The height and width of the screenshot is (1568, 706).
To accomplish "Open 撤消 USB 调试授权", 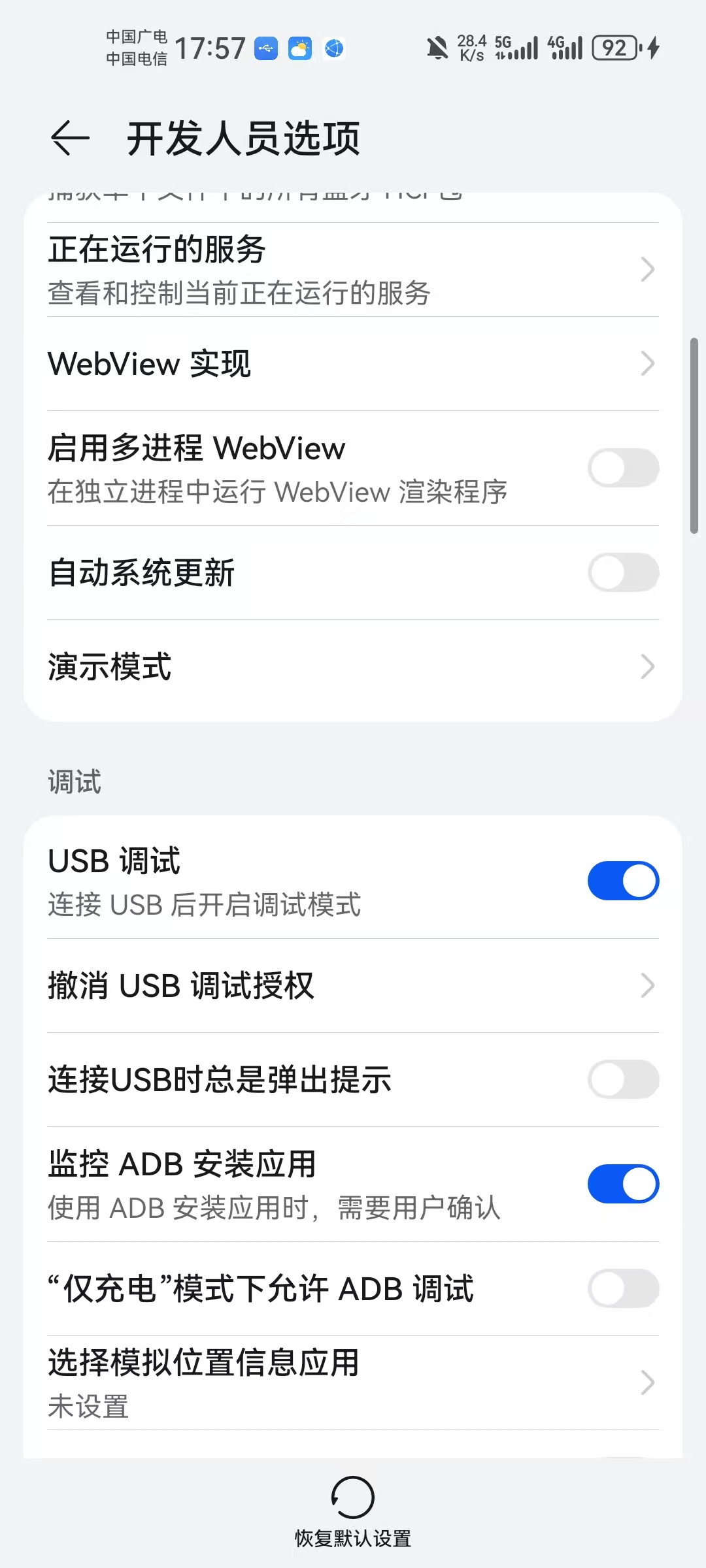I will (353, 986).
